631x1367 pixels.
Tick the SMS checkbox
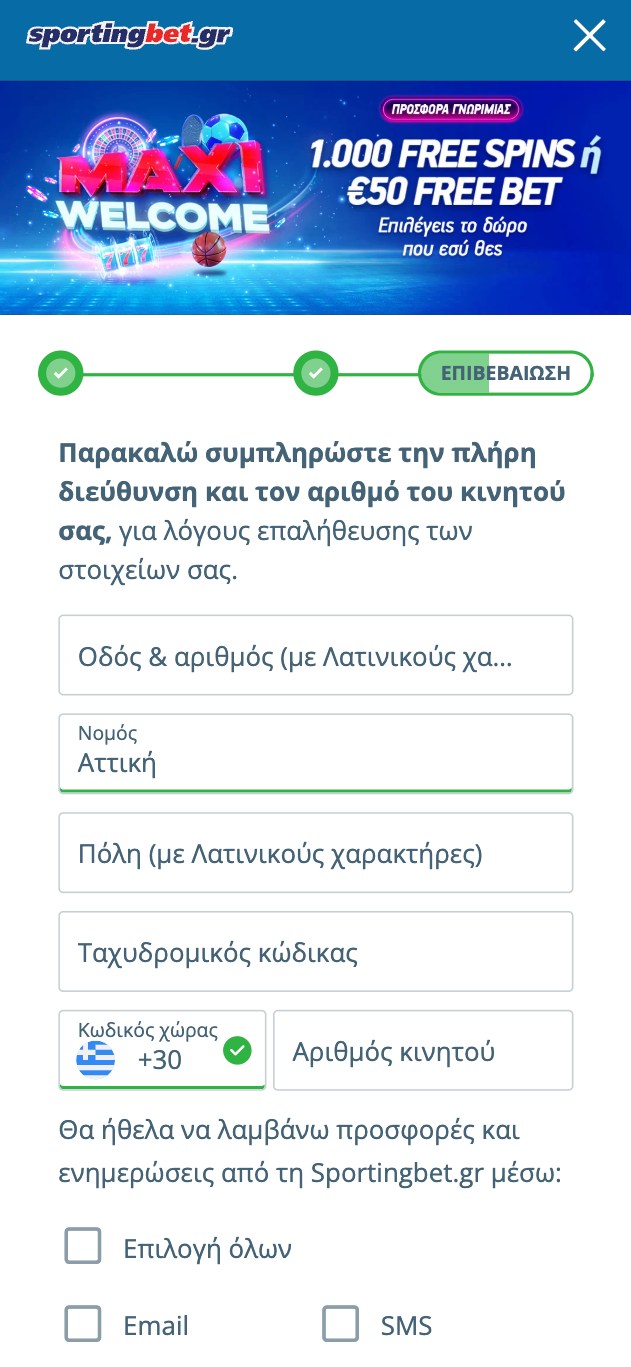point(341,1325)
